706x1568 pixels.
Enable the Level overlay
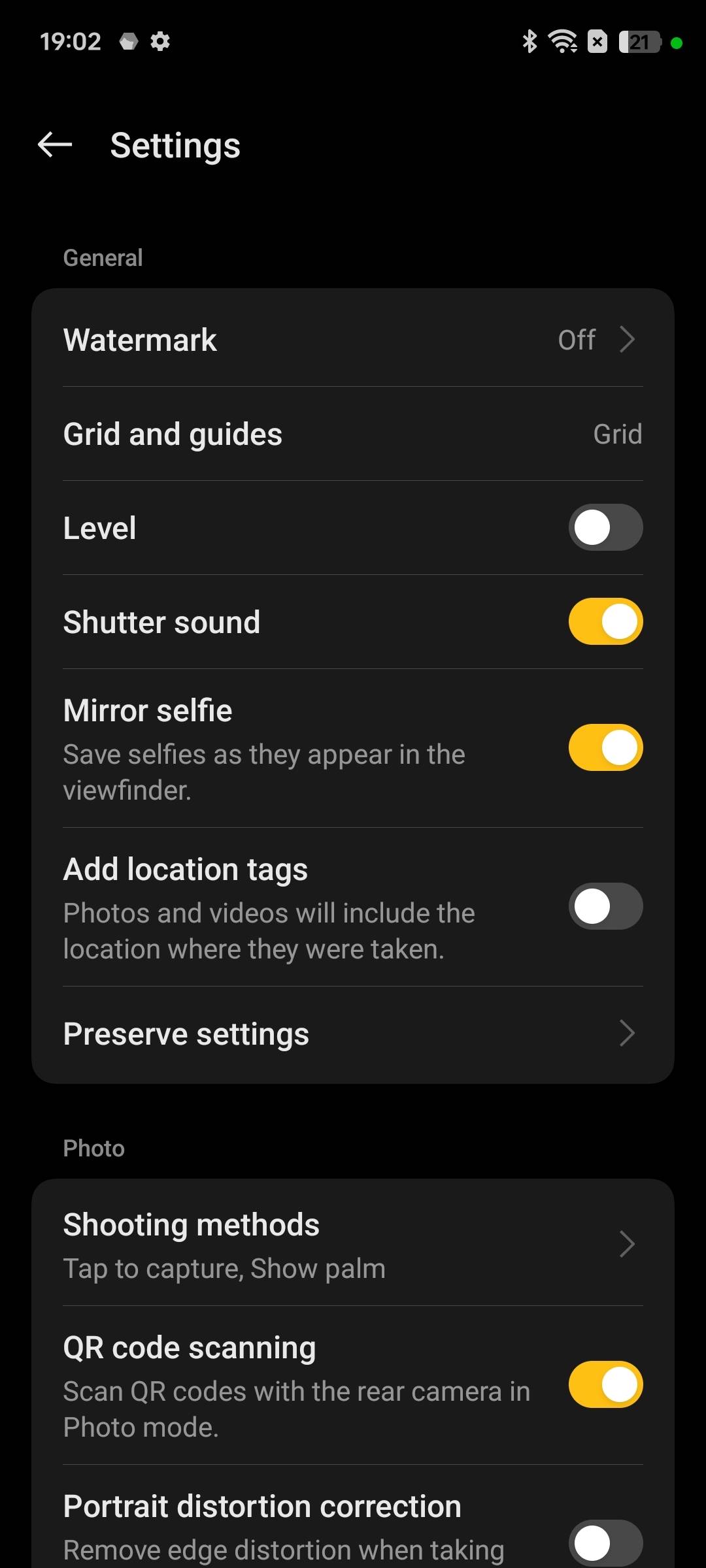pos(605,527)
